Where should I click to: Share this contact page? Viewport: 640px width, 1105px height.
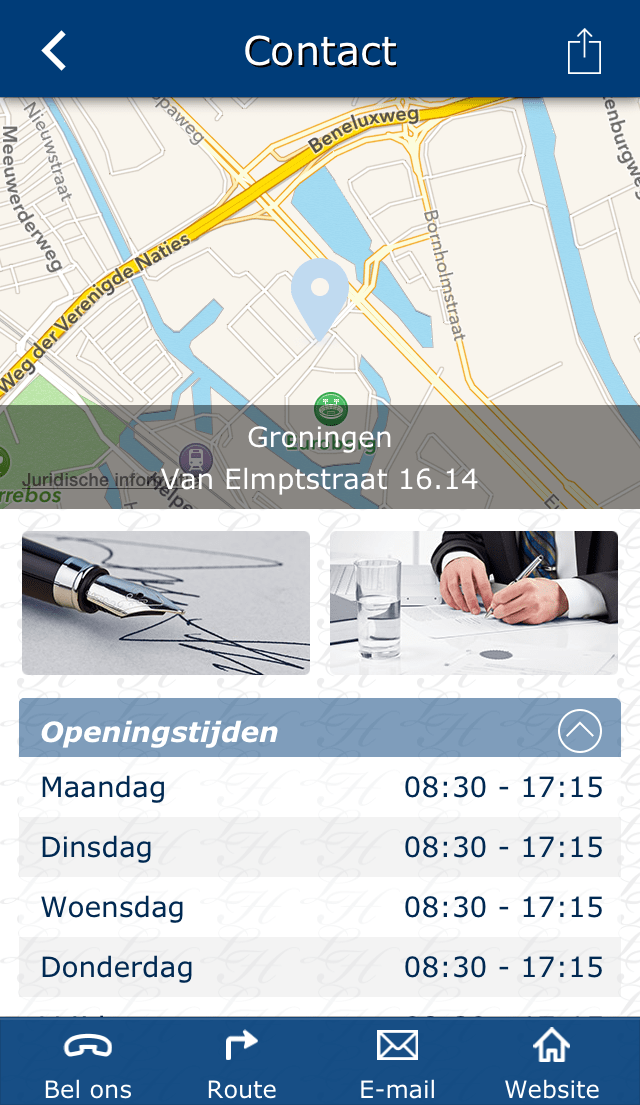pos(584,51)
